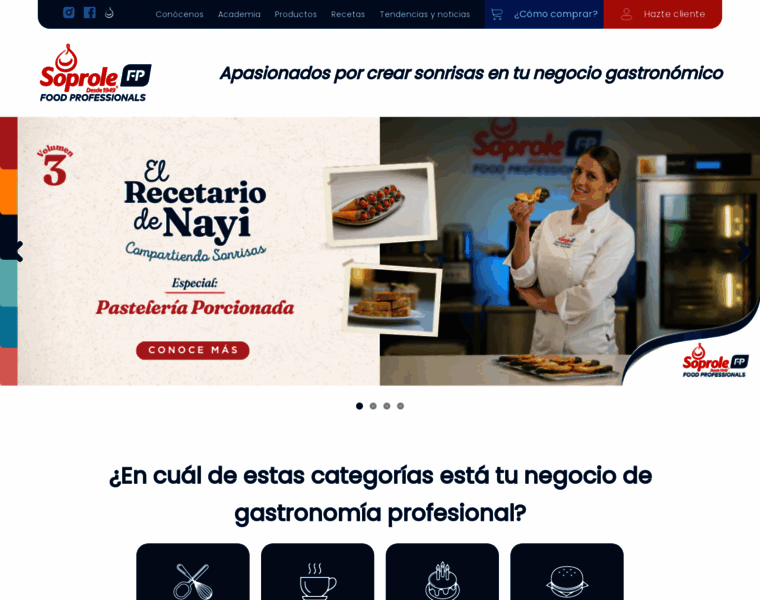Viewport: 760px width, 600px height.
Task: Open the Productos menu
Action: [296, 14]
